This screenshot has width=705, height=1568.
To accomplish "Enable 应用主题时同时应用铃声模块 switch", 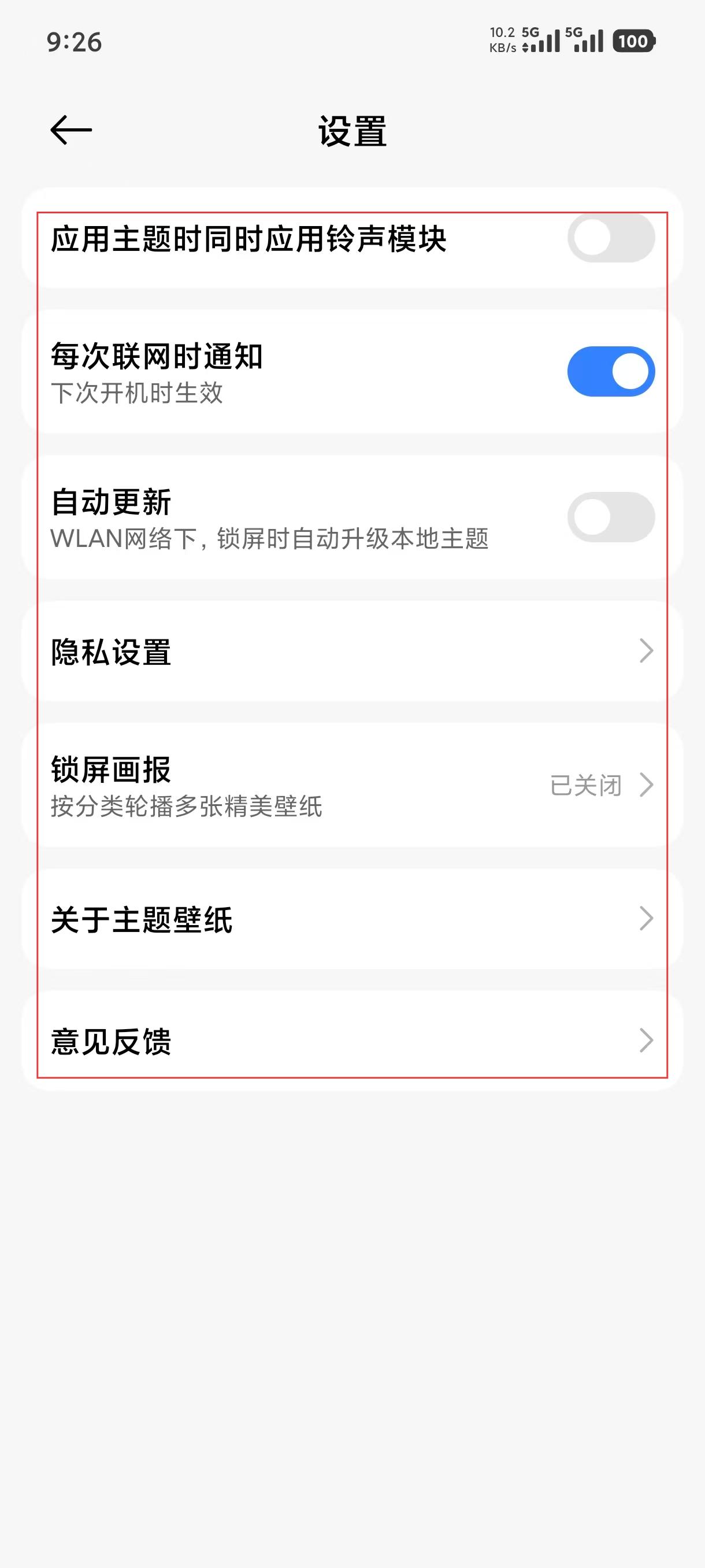I will (x=610, y=238).
